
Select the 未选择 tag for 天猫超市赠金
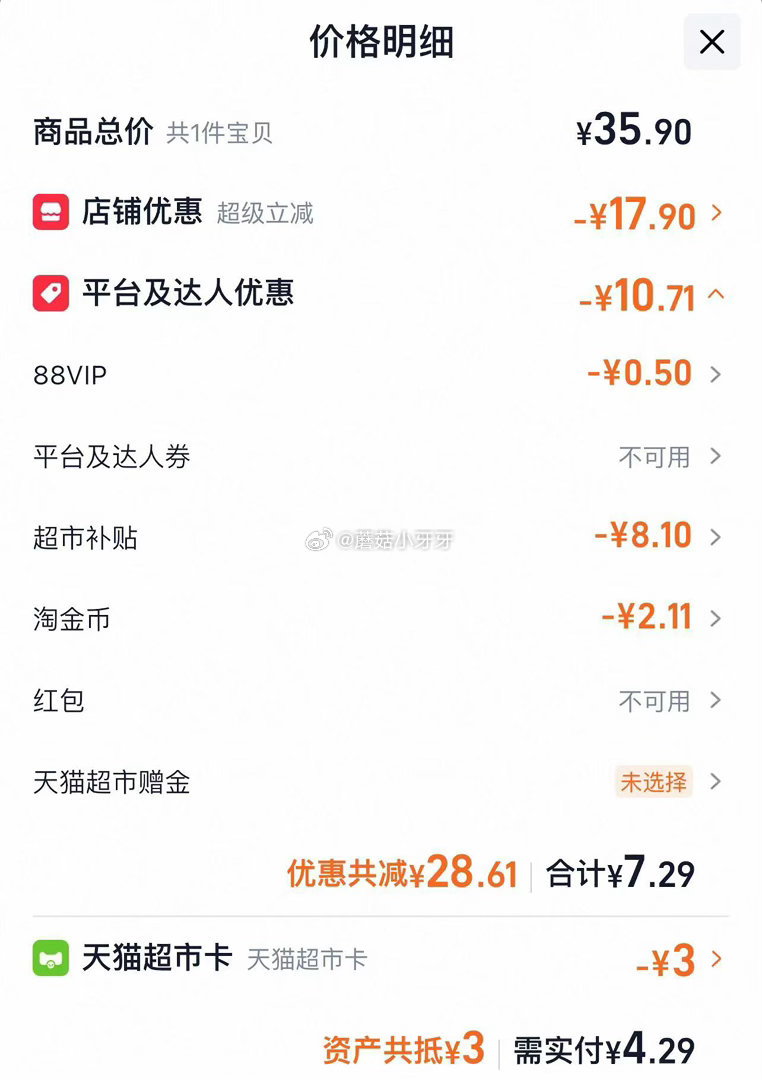coord(652,783)
